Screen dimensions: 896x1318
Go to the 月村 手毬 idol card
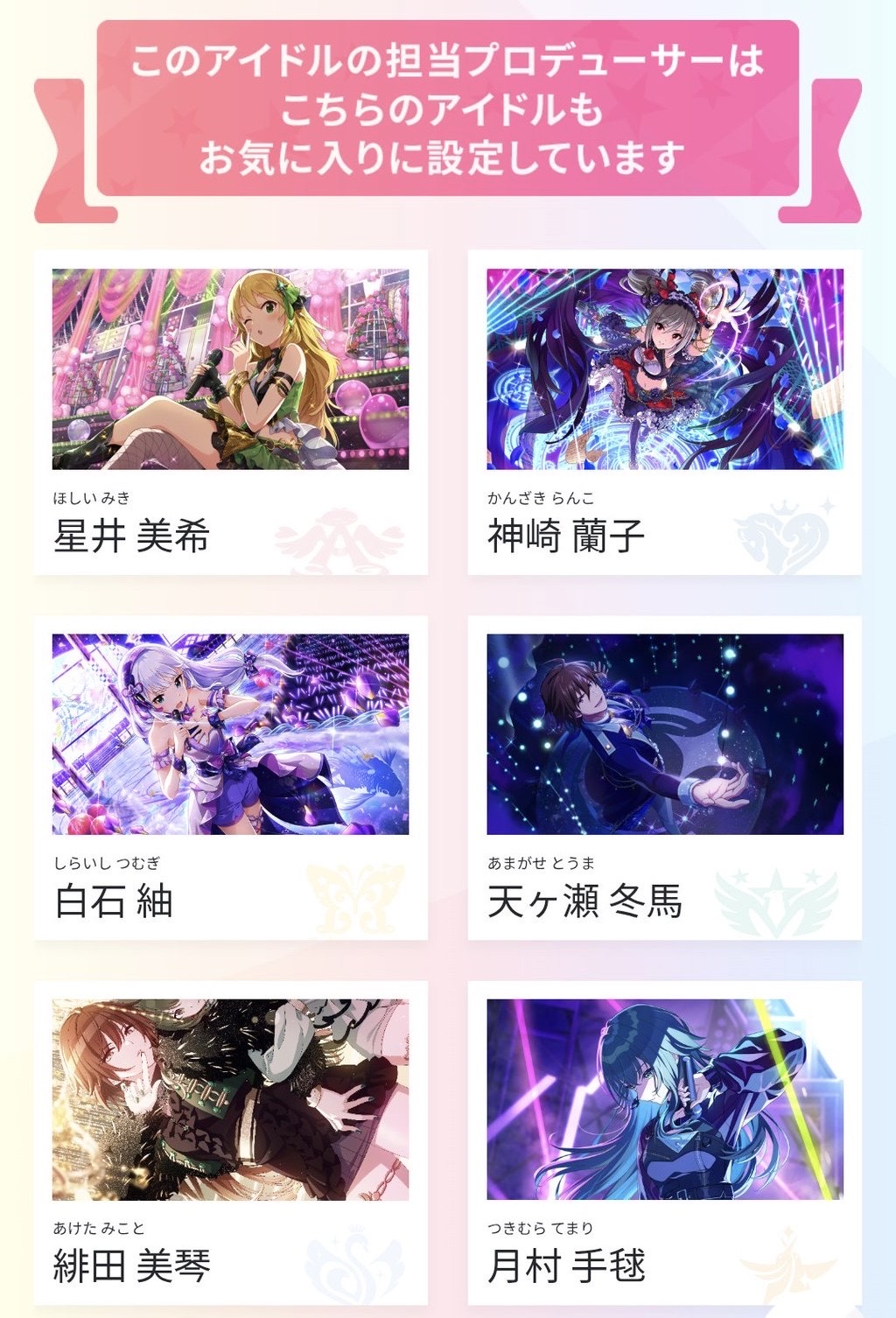click(664, 1142)
